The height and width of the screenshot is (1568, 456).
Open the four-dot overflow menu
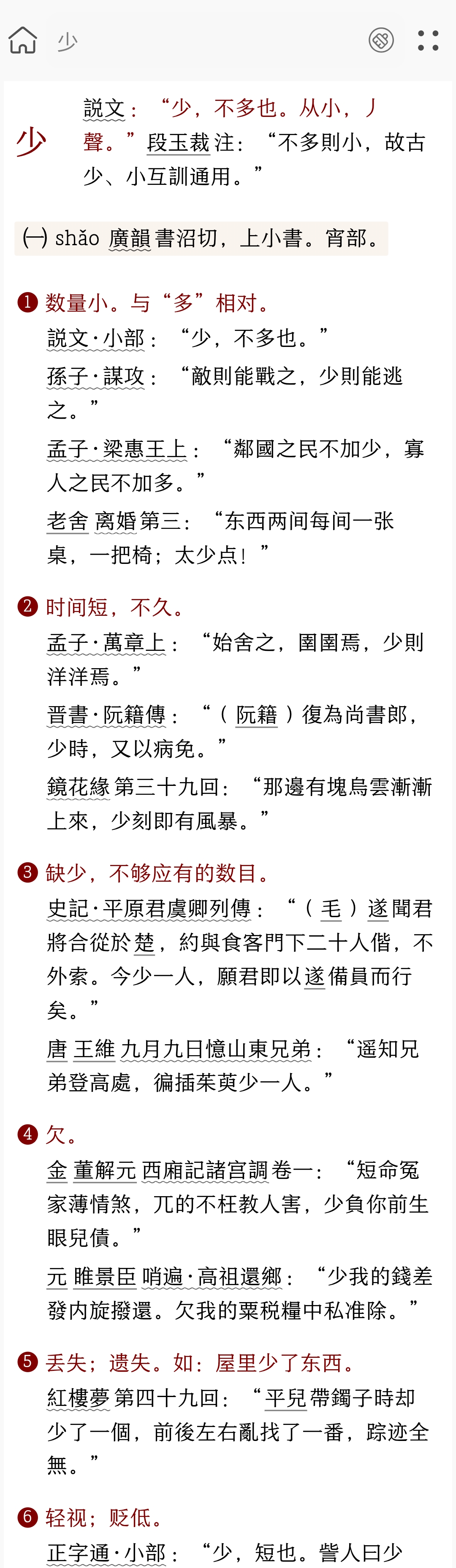(x=427, y=40)
